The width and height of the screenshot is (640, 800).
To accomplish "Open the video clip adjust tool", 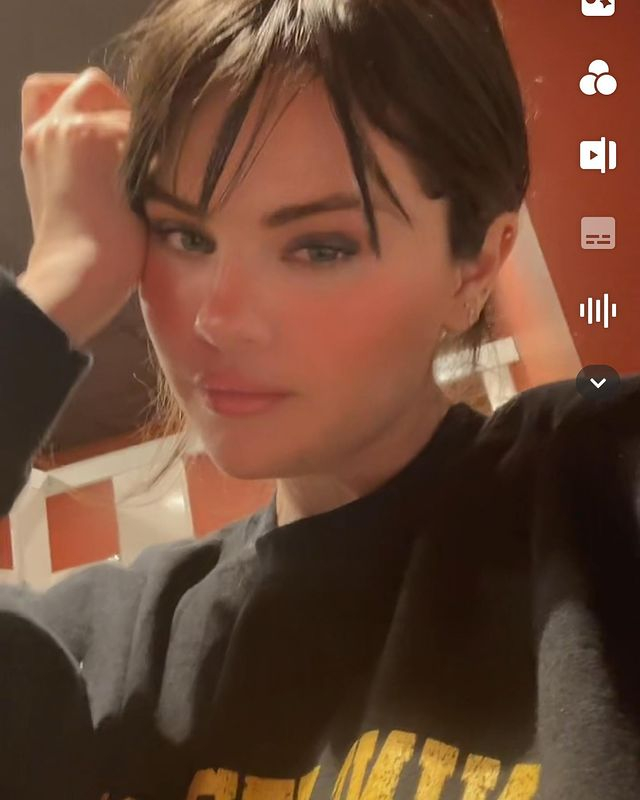I will 598,155.
